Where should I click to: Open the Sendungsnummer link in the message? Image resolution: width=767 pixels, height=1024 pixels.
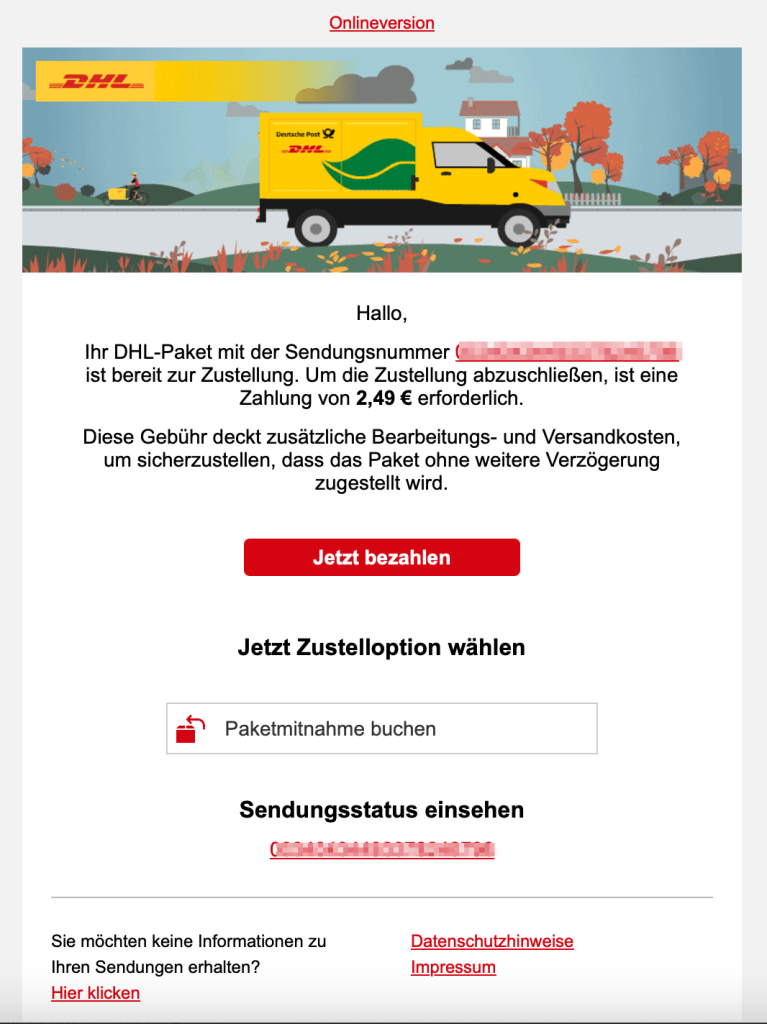(x=567, y=352)
